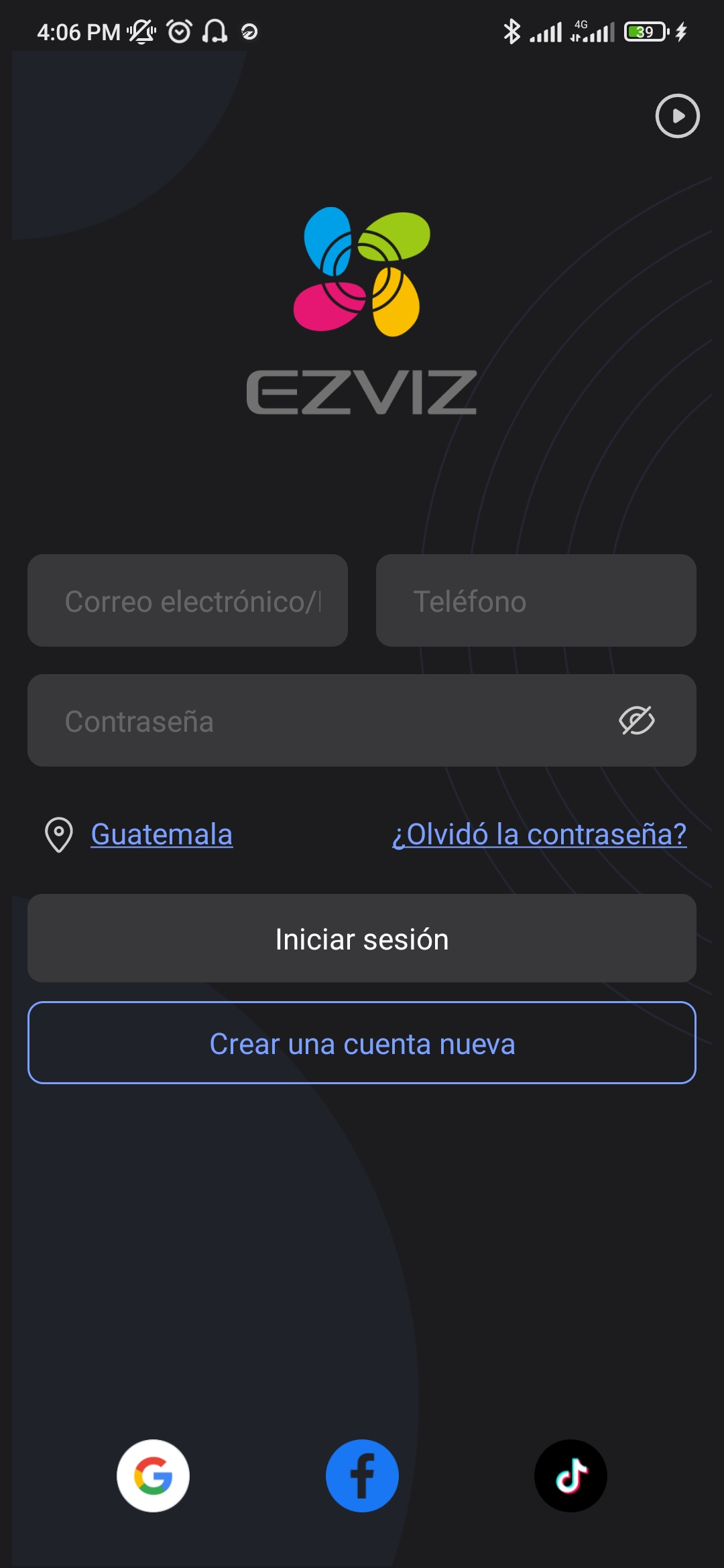Toggle password visibility eye icon
This screenshot has height=1568, width=724.
(636, 721)
